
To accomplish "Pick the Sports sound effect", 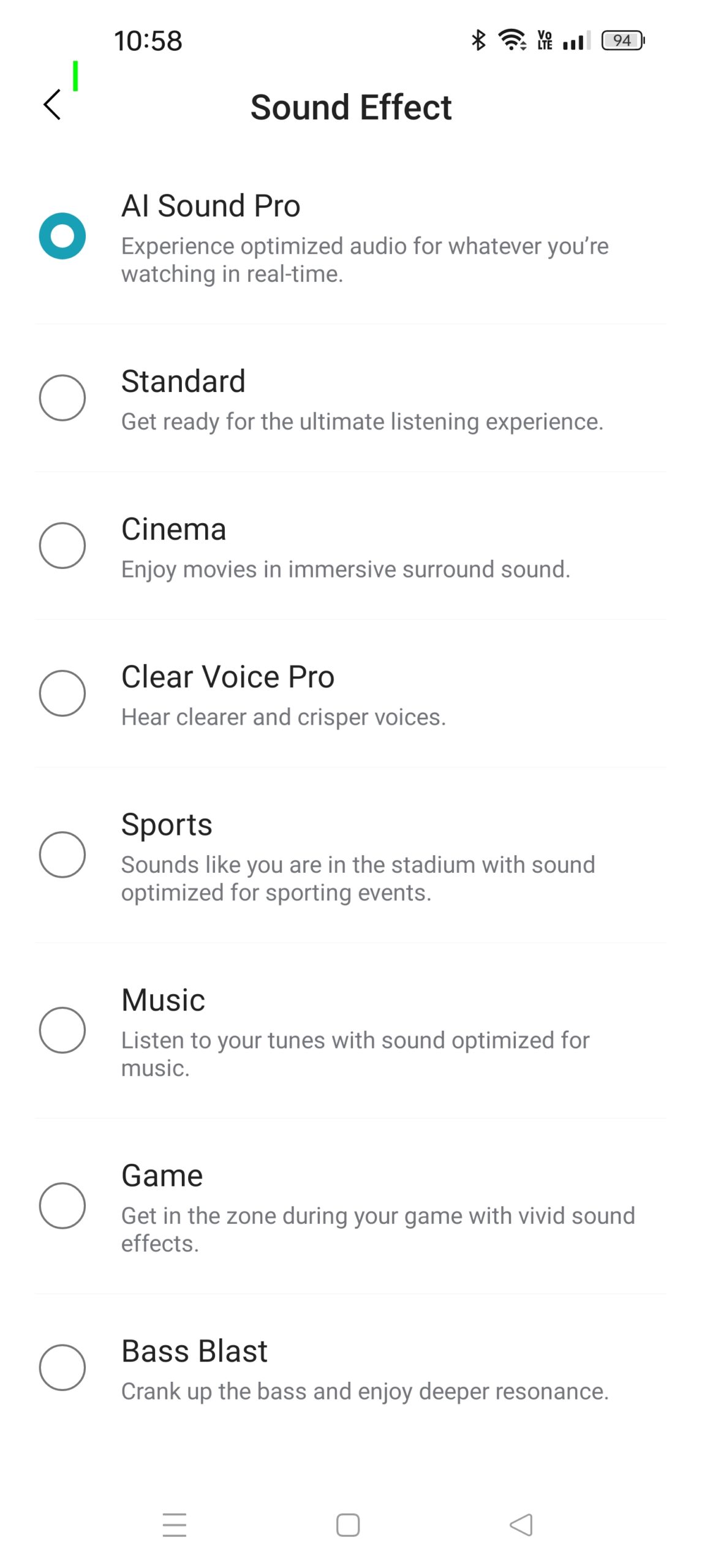I will point(62,855).
